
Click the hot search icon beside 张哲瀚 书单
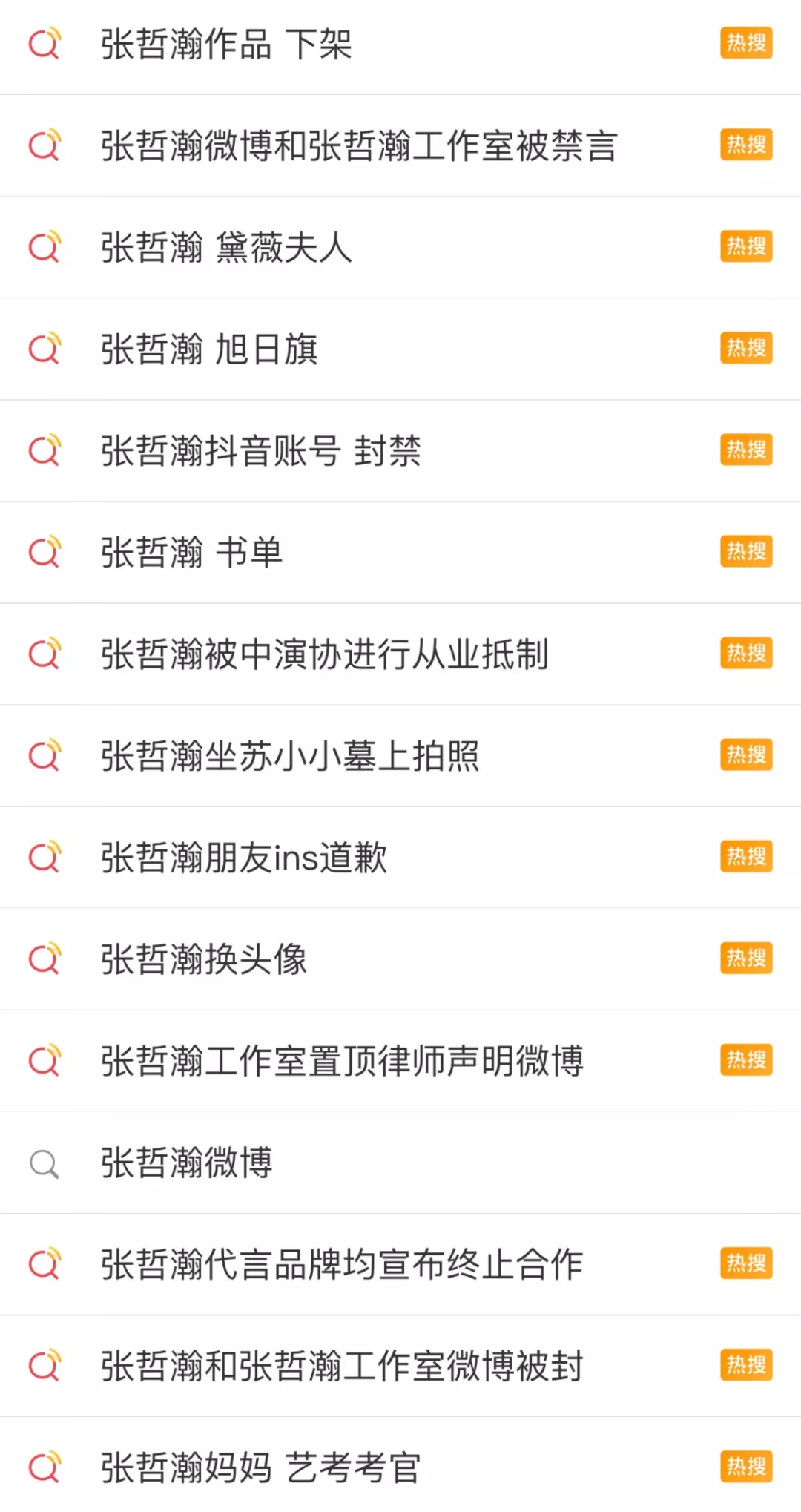[46, 552]
